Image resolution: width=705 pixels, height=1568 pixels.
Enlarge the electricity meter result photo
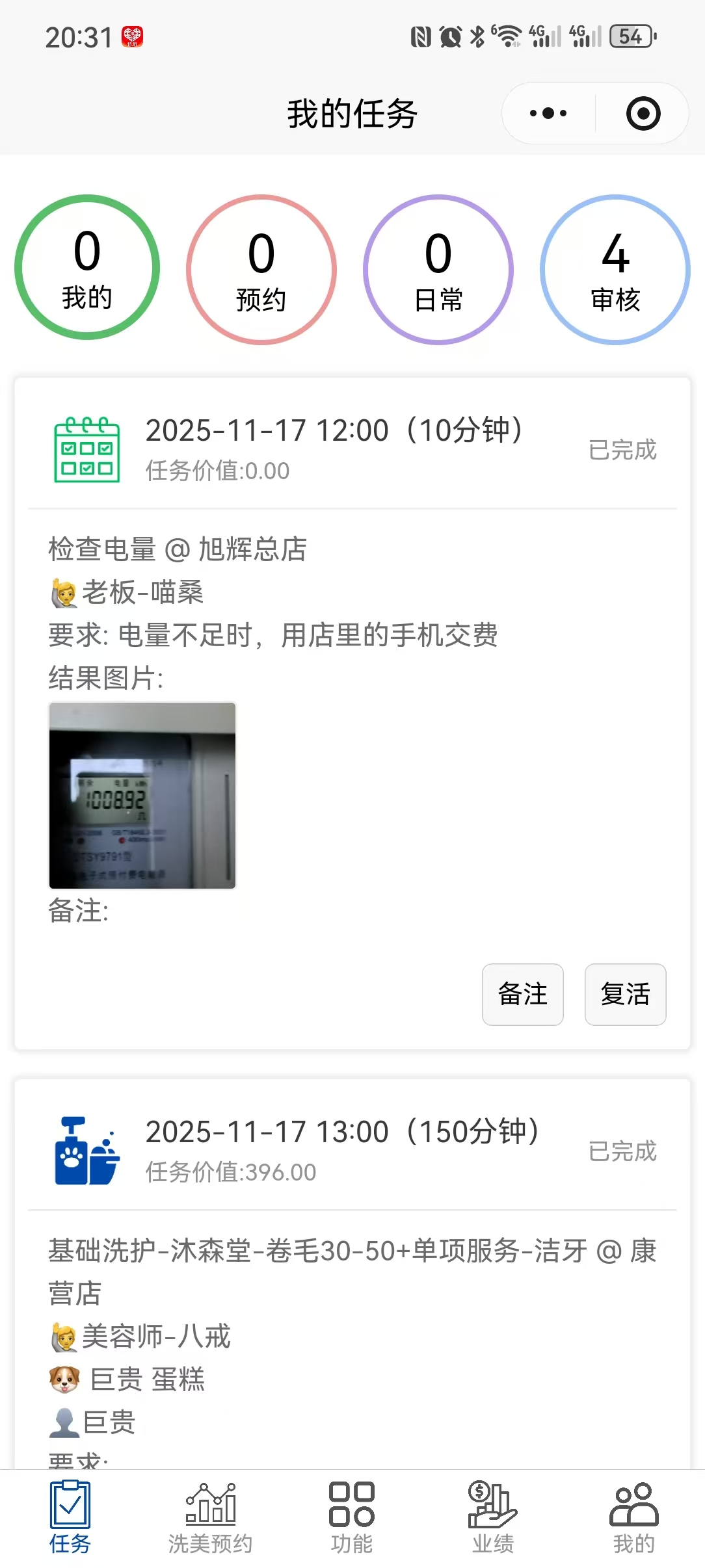(142, 795)
